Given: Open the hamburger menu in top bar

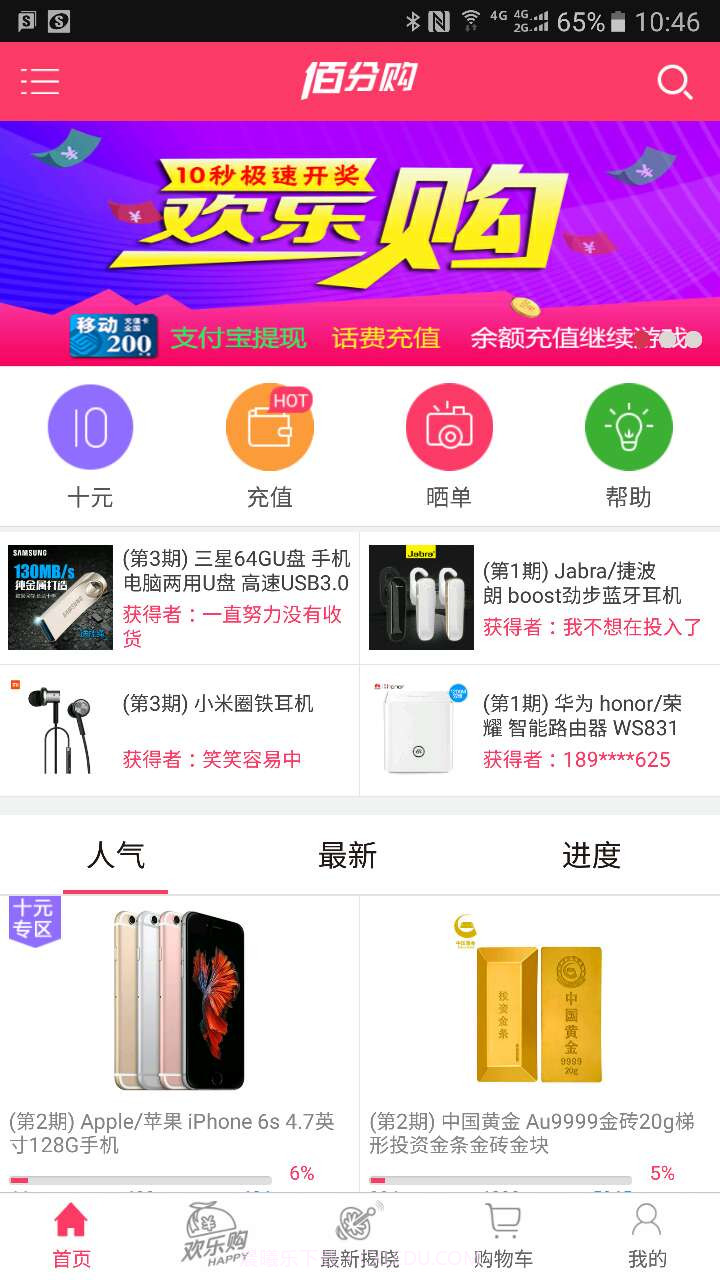Looking at the screenshot, I should point(40,81).
